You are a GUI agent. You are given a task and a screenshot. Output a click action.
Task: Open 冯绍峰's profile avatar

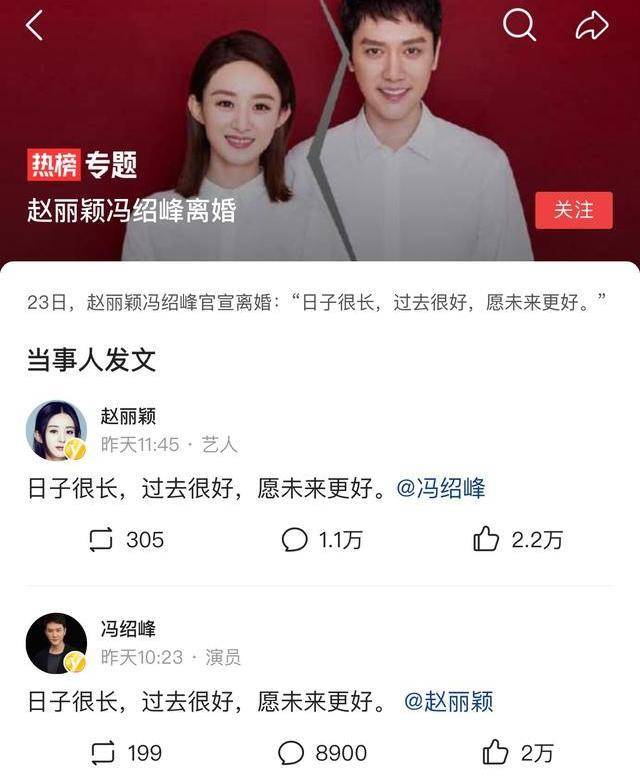coord(55,643)
